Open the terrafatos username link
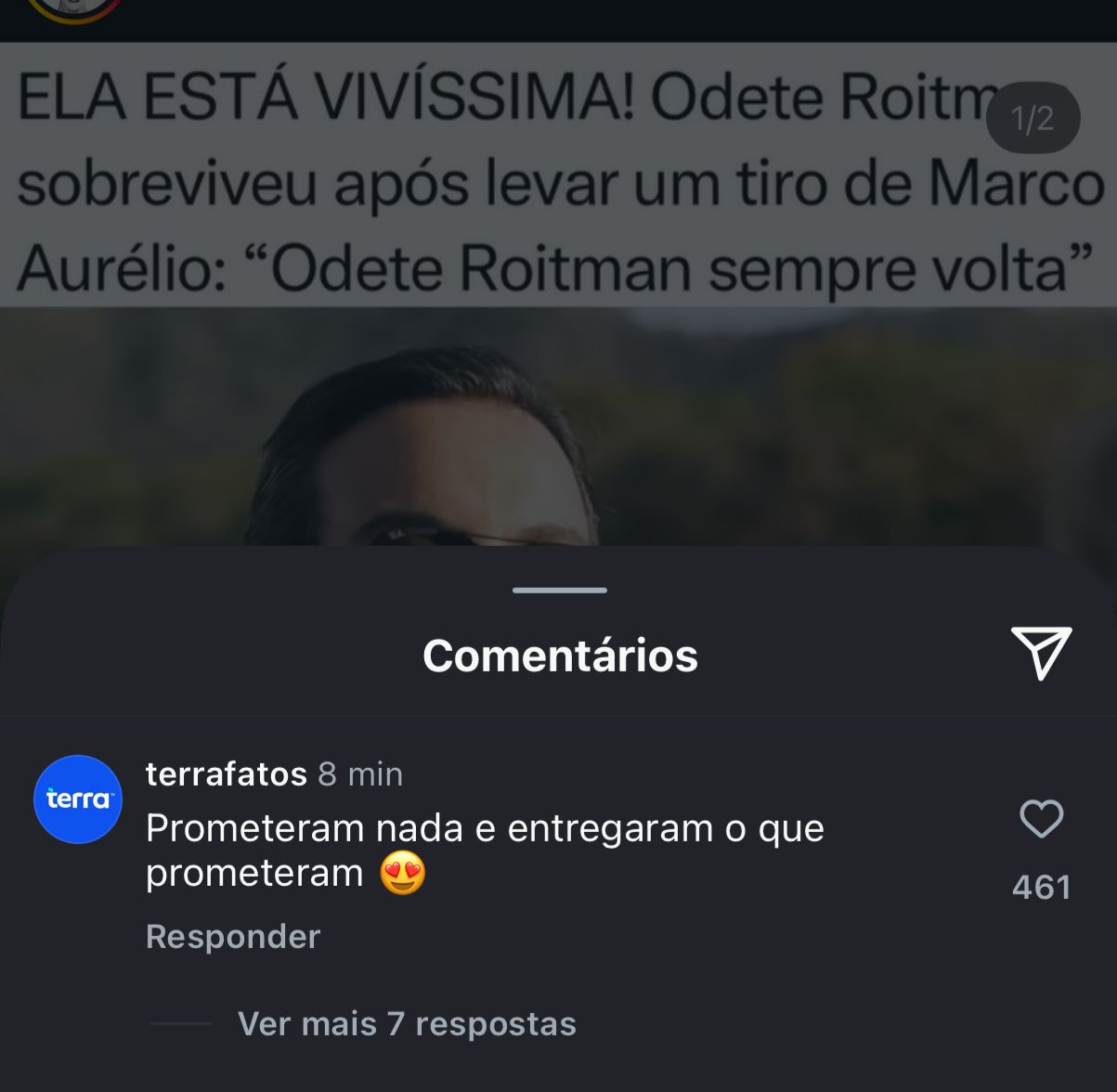This screenshot has width=1117, height=1092. pyautogui.click(x=227, y=773)
